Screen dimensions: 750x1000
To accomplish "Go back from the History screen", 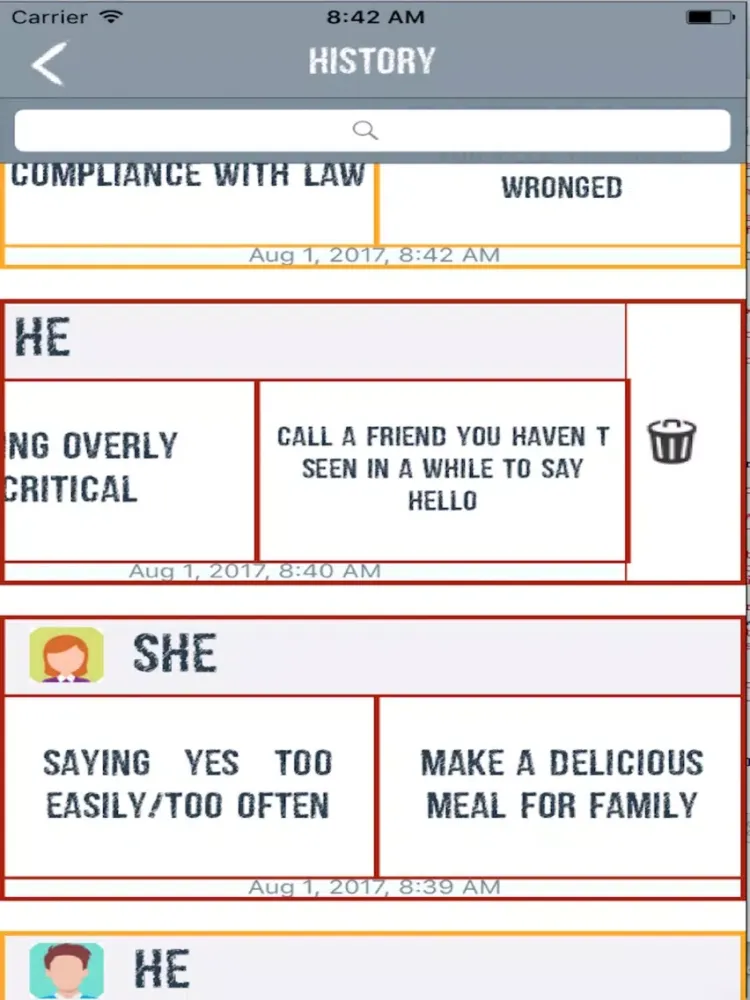I will point(47,64).
